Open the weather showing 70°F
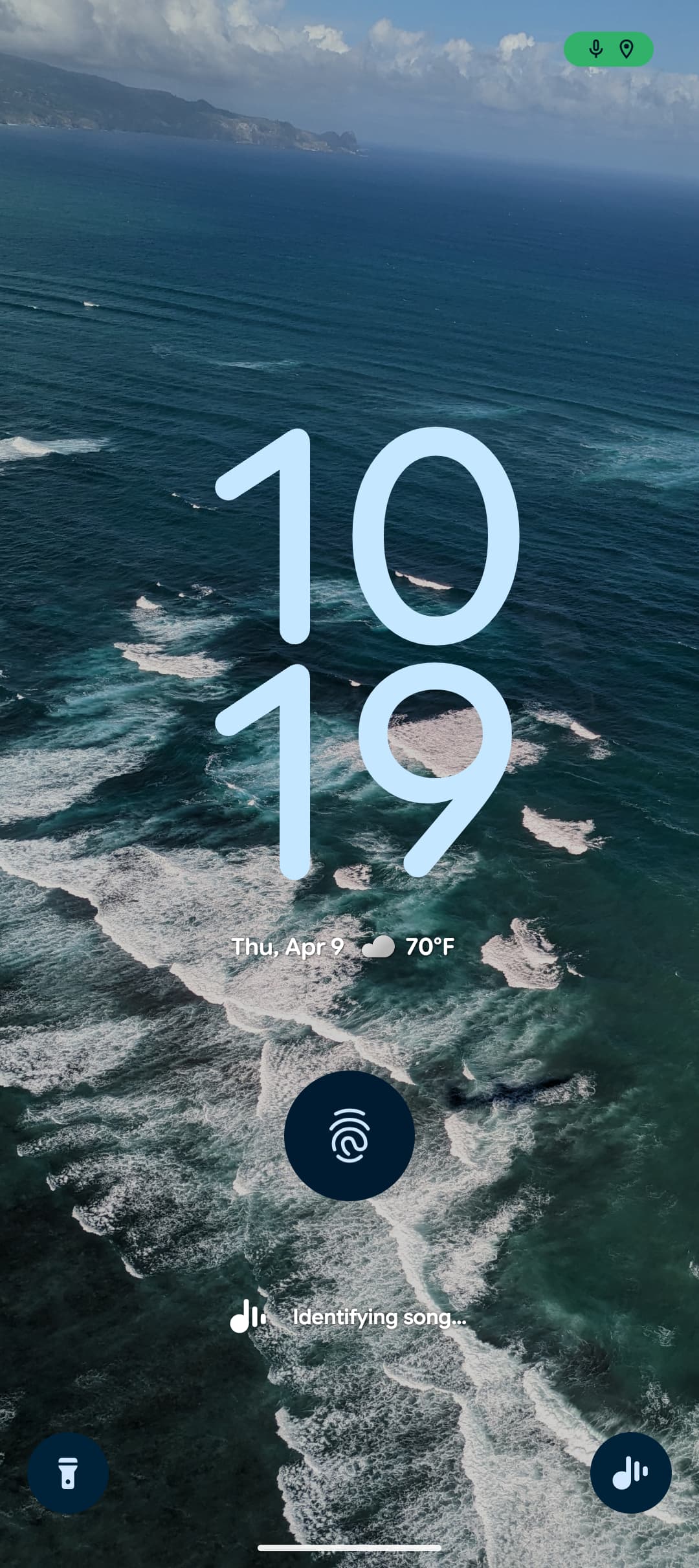Image resolution: width=699 pixels, height=1568 pixels. pyautogui.click(x=409, y=947)
